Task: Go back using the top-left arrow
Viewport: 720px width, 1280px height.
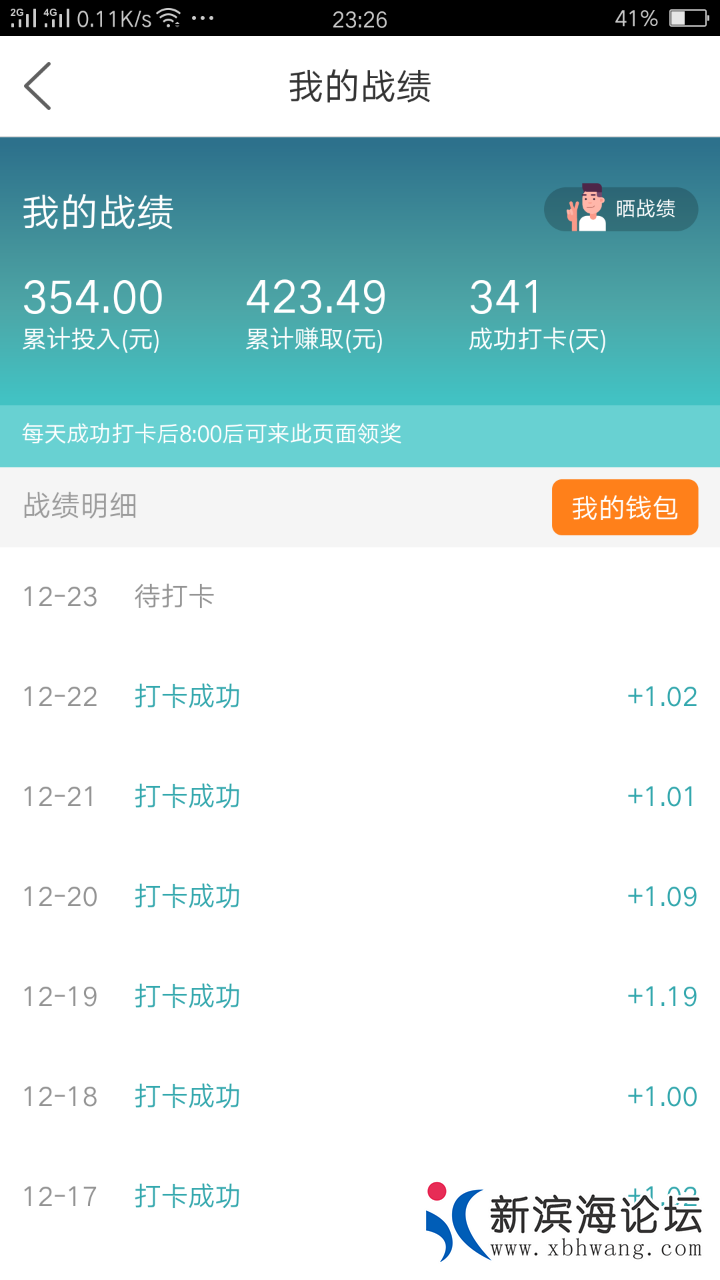Action: pyautogui.click(x=38, y=86)
